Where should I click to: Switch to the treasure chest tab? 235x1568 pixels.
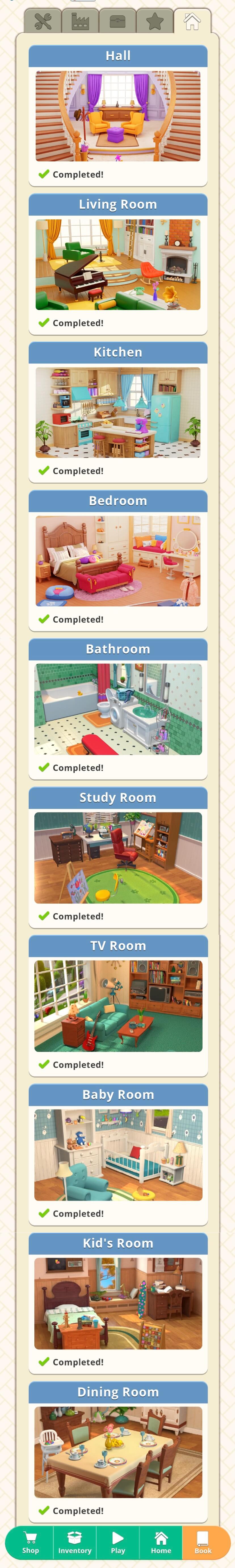pos(118,22)
